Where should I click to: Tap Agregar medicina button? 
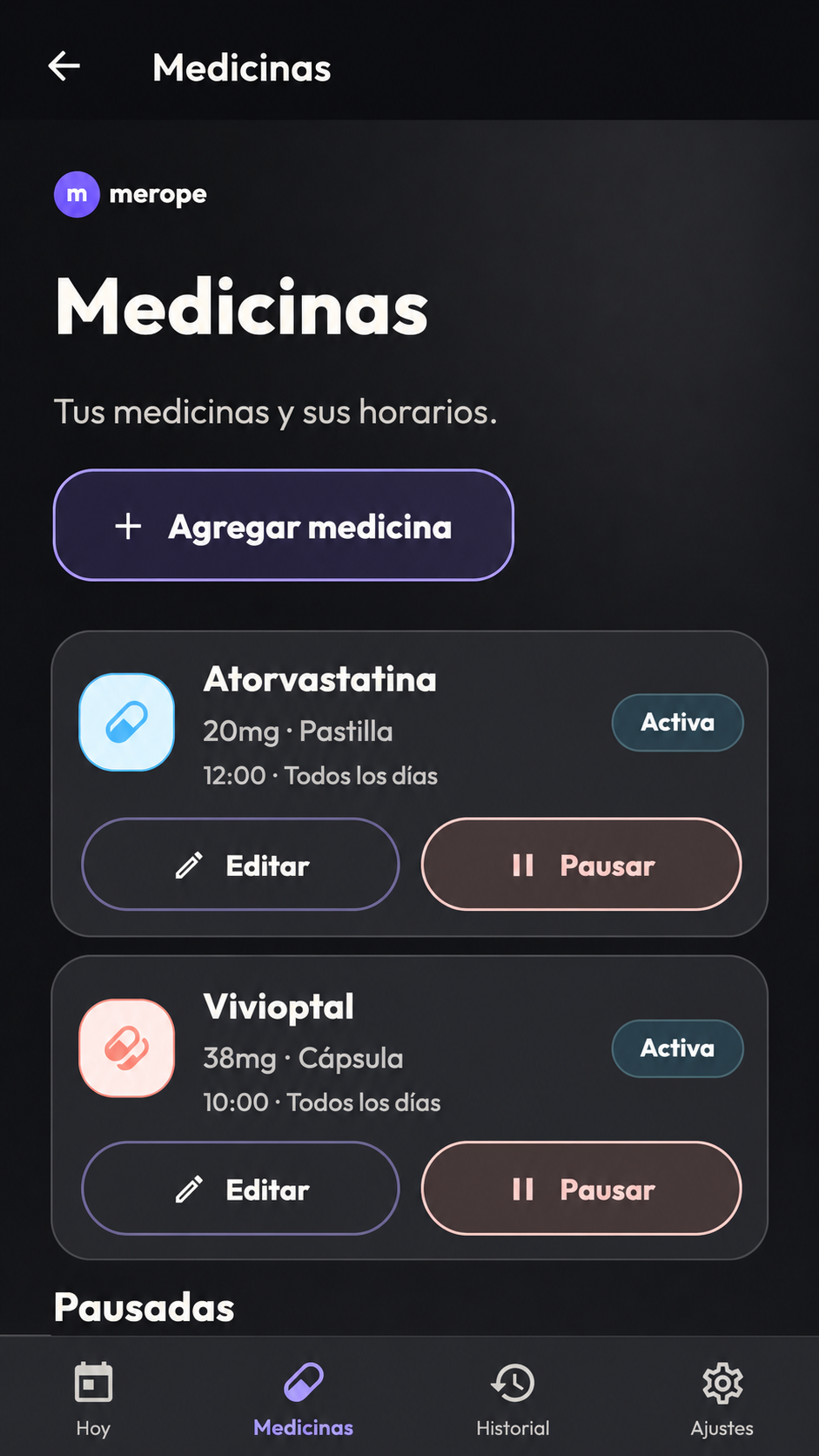click(284, 525)
